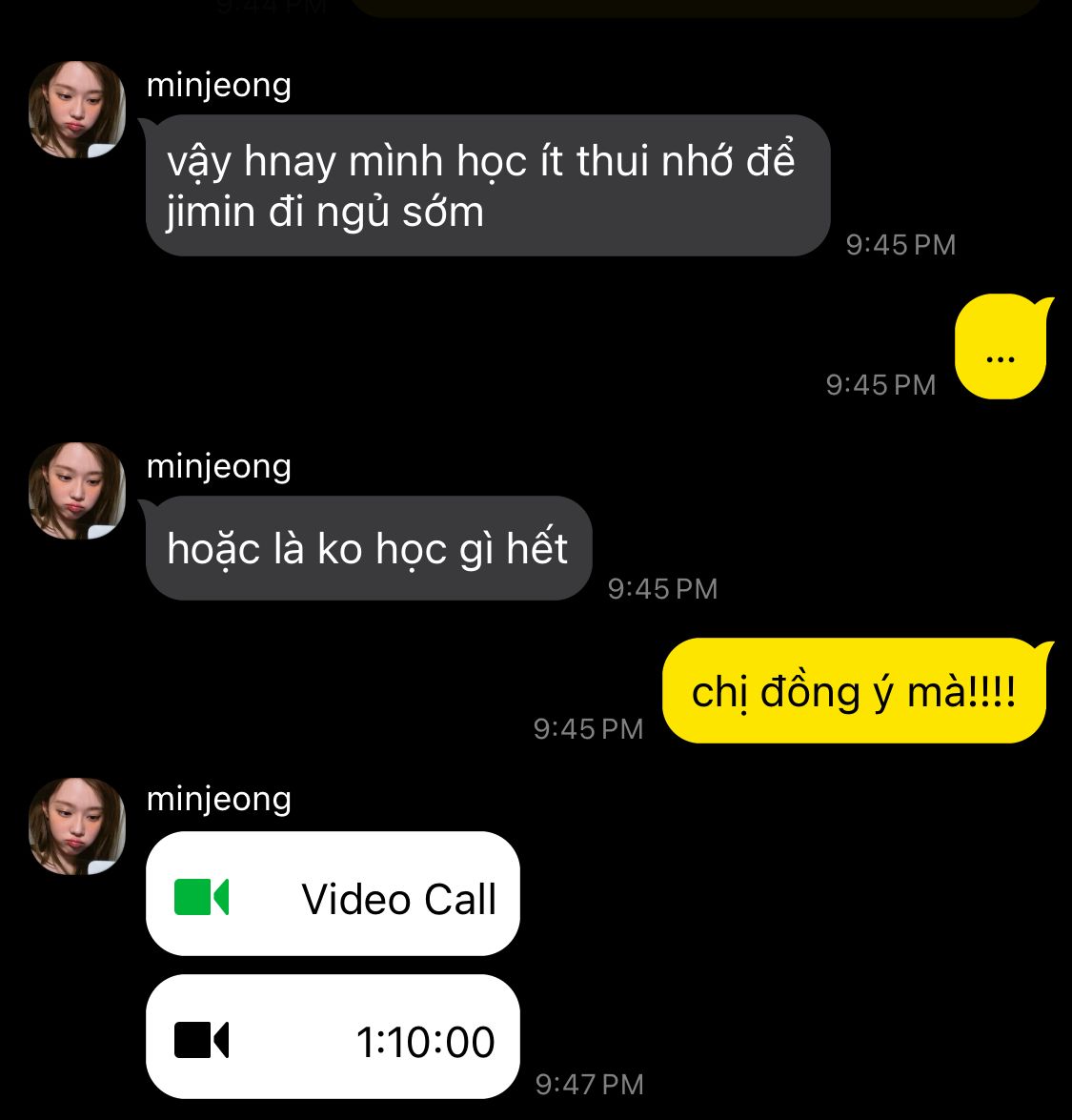Tap the green Video Call bubble
Image resolution: width=1072 pixels, height=1120 pixels.
click(333, 895)
